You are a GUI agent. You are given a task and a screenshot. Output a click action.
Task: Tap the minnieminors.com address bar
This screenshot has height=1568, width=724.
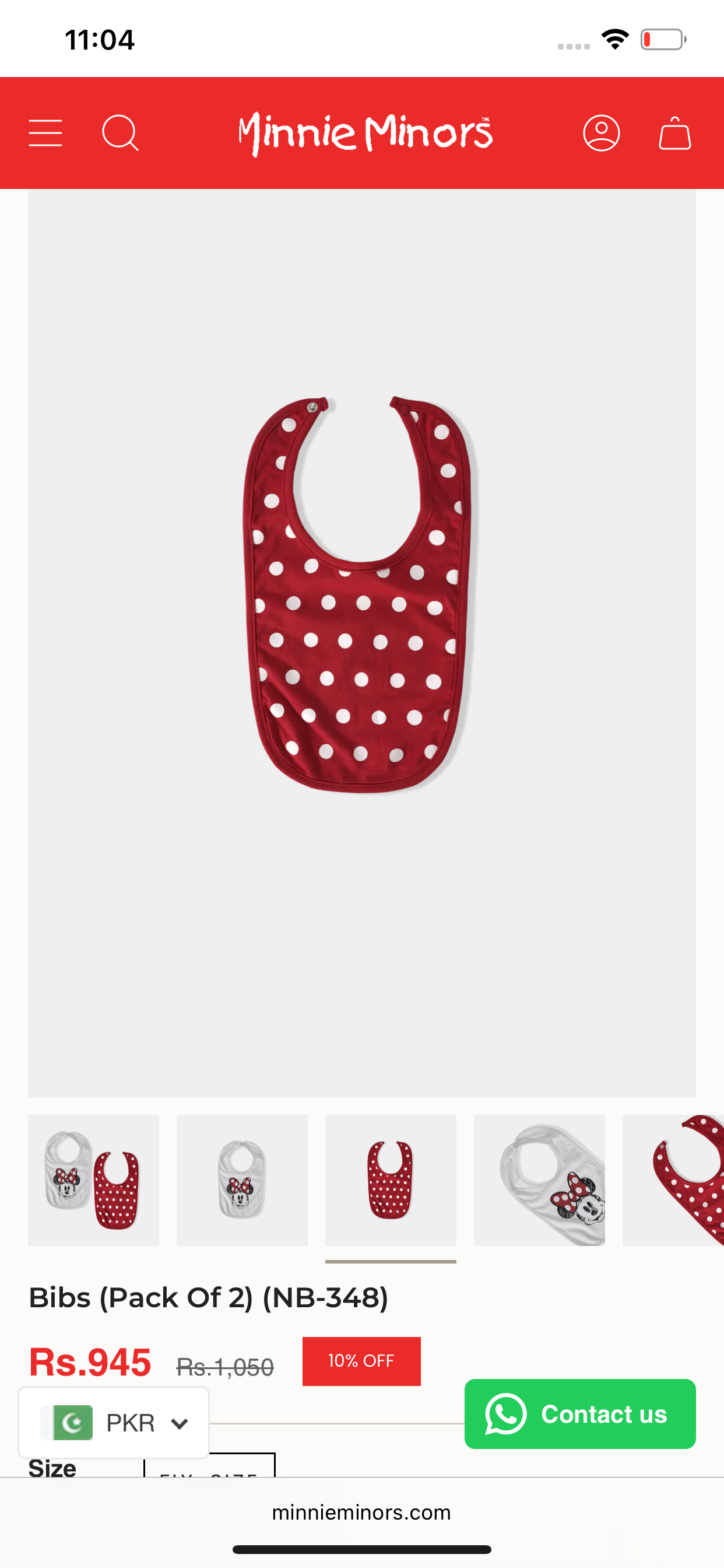[361, 1512]
